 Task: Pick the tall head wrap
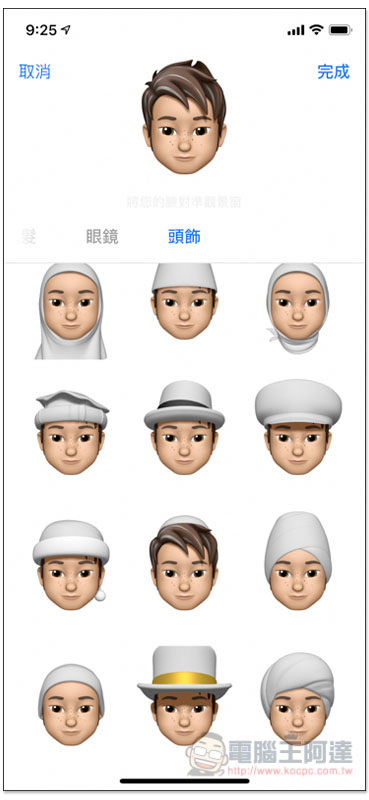[x=298, y=561]
